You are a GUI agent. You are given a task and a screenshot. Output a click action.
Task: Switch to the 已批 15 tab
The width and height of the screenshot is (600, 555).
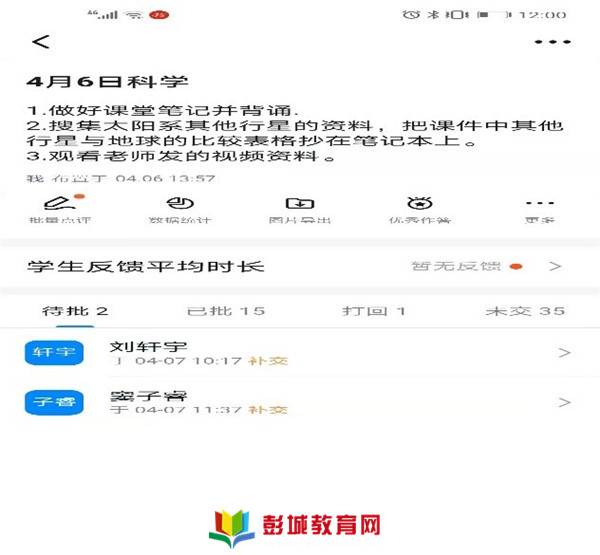tap(227, 311)
